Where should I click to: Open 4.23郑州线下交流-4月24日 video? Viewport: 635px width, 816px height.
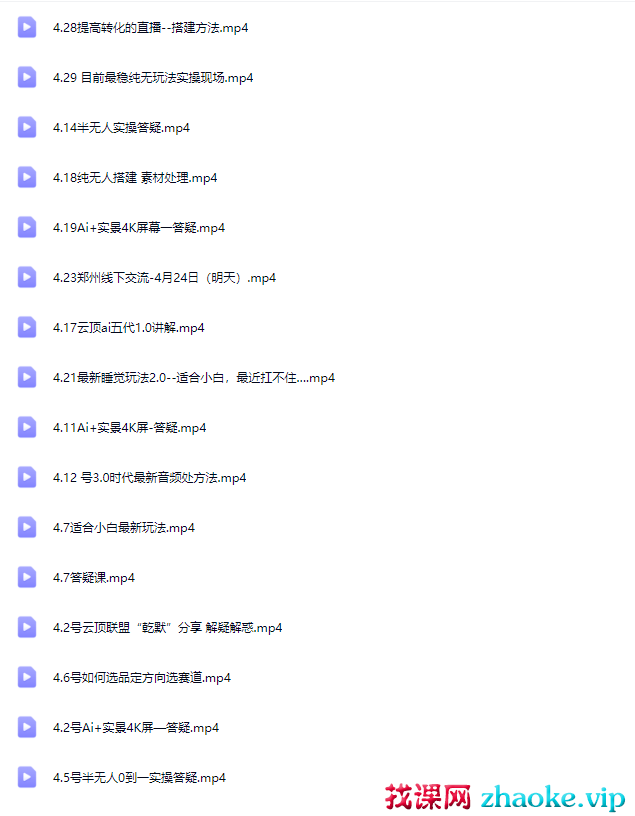(164, 278)
